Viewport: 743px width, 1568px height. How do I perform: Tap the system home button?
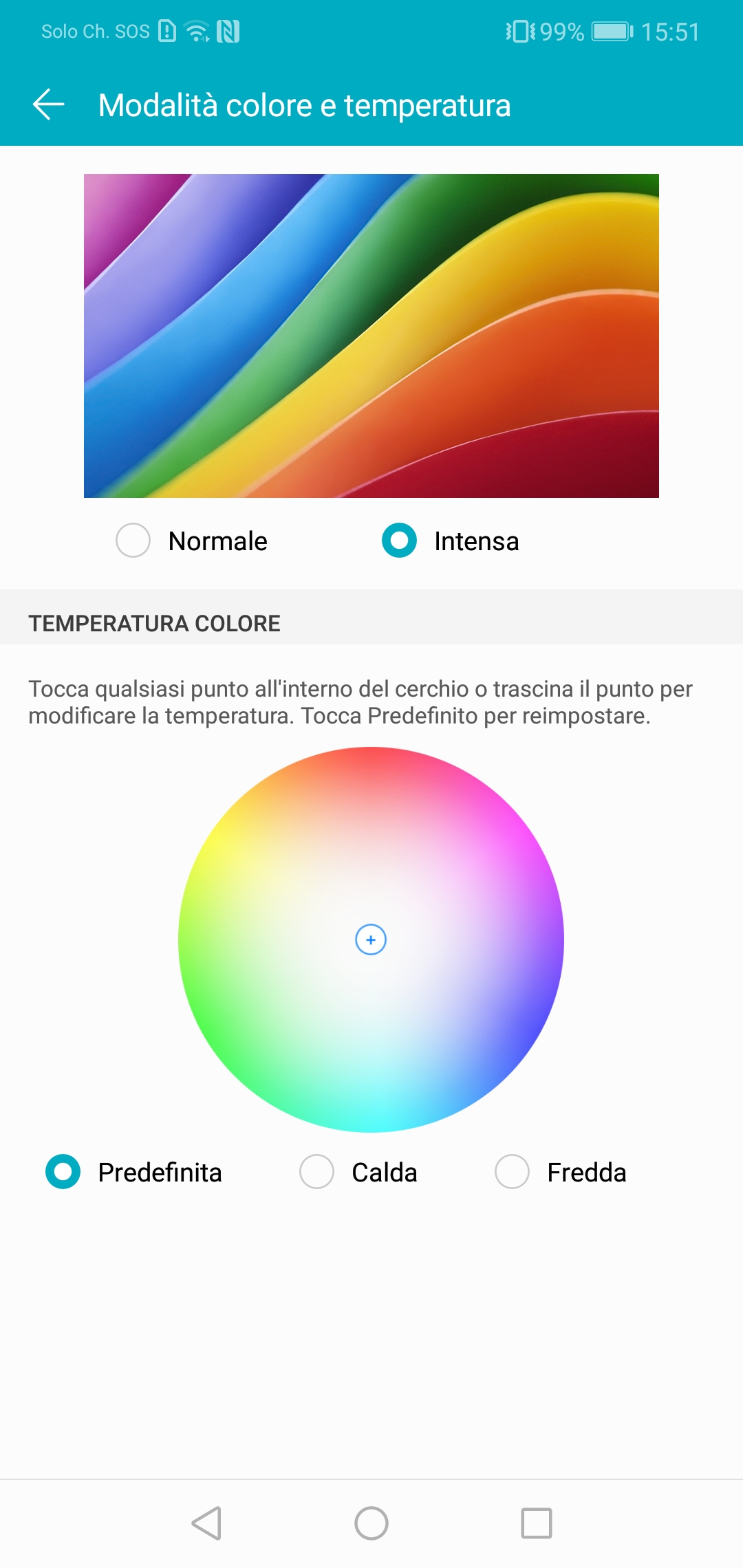pos(371,1523)
